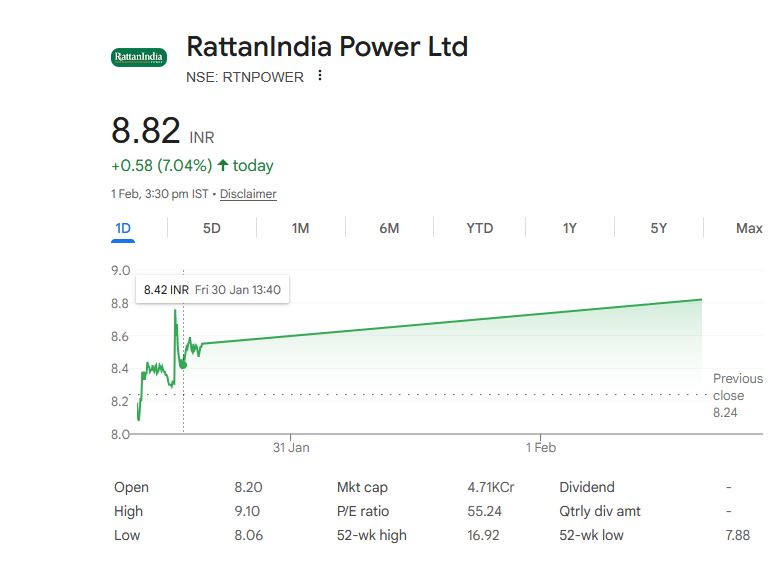This screenshot has height=587, width=781.
Task: Show the Max chart range
Action: [749, 228]
